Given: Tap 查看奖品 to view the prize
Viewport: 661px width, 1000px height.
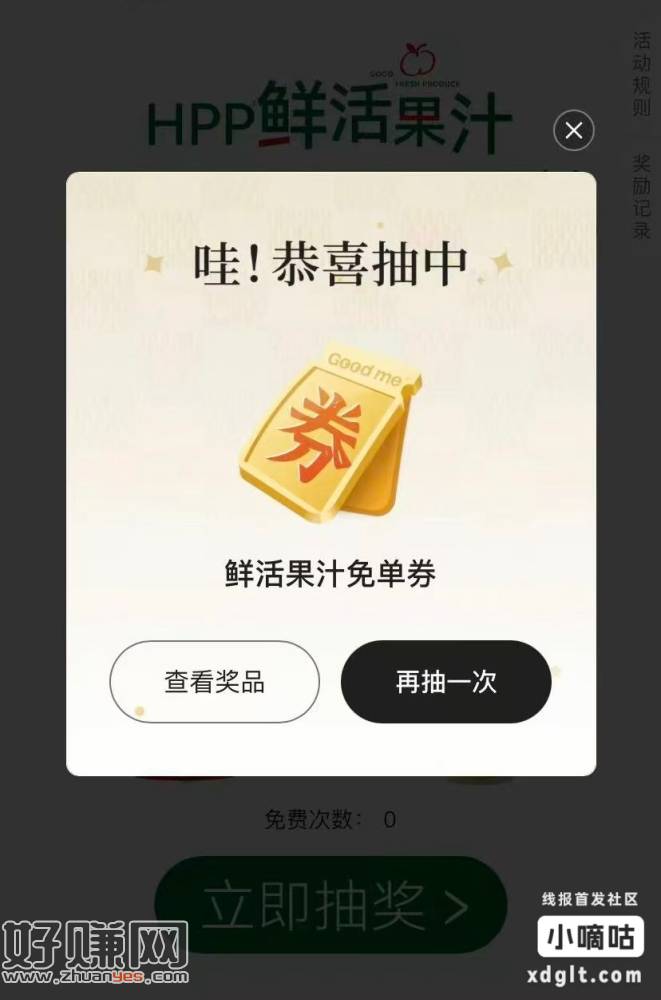Looking at the screenshot, I should pyautogui.click(x=214, y=682).
